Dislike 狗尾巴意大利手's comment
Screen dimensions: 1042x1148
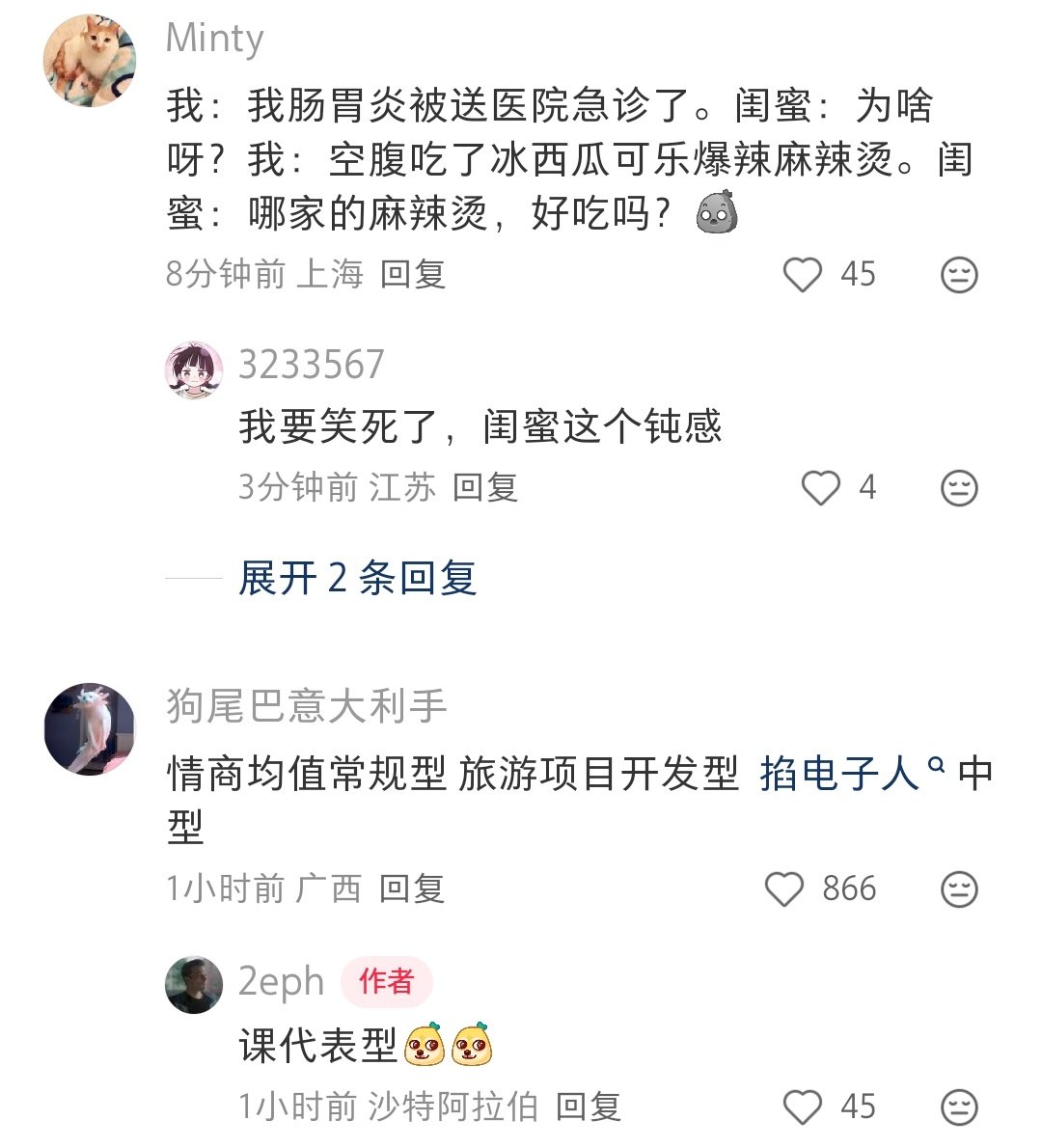[959, 889]
